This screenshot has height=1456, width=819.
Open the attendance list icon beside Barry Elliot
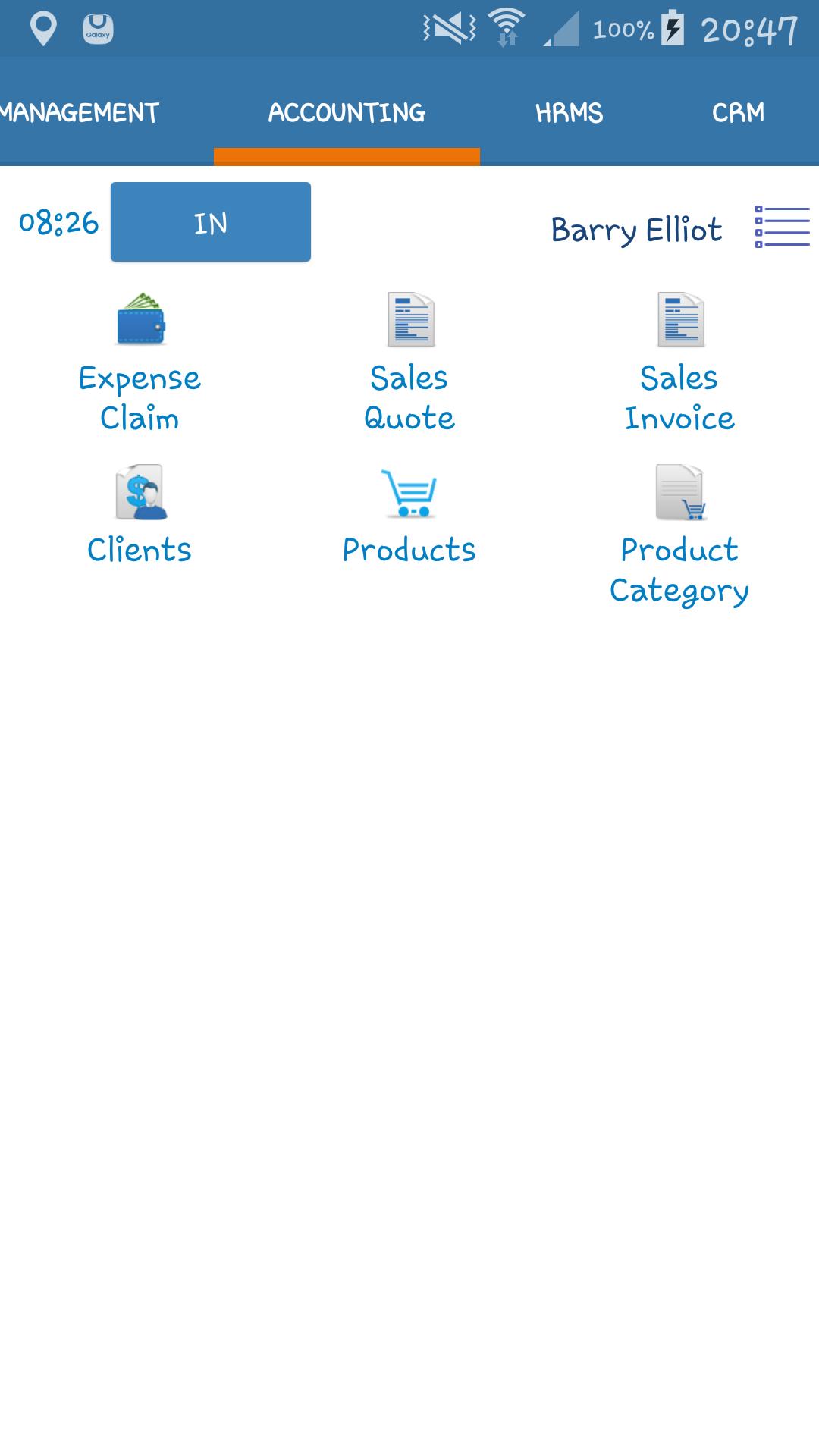(781, 227)
